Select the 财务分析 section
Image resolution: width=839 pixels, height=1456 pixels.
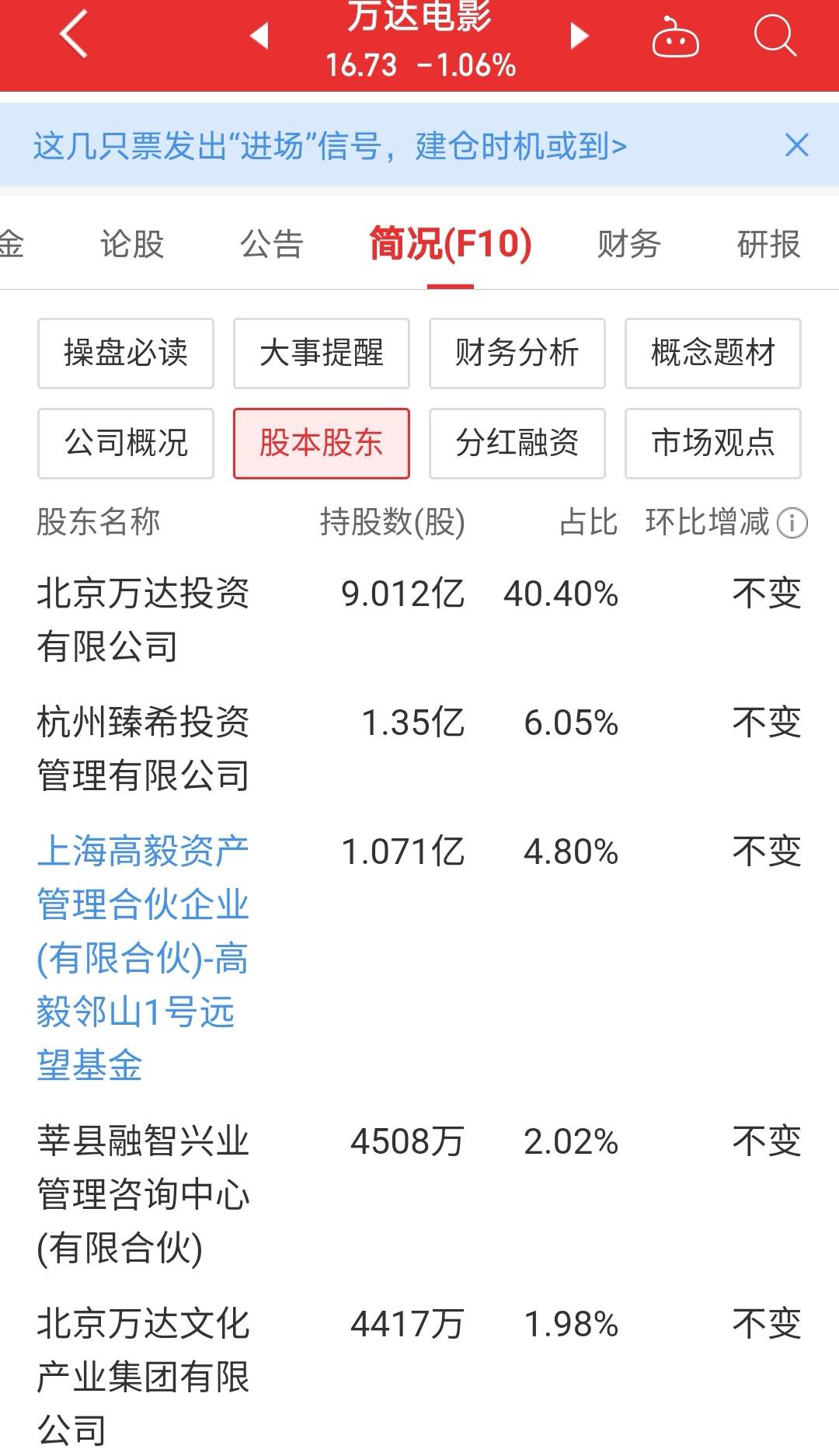click(x=517, y=354)
